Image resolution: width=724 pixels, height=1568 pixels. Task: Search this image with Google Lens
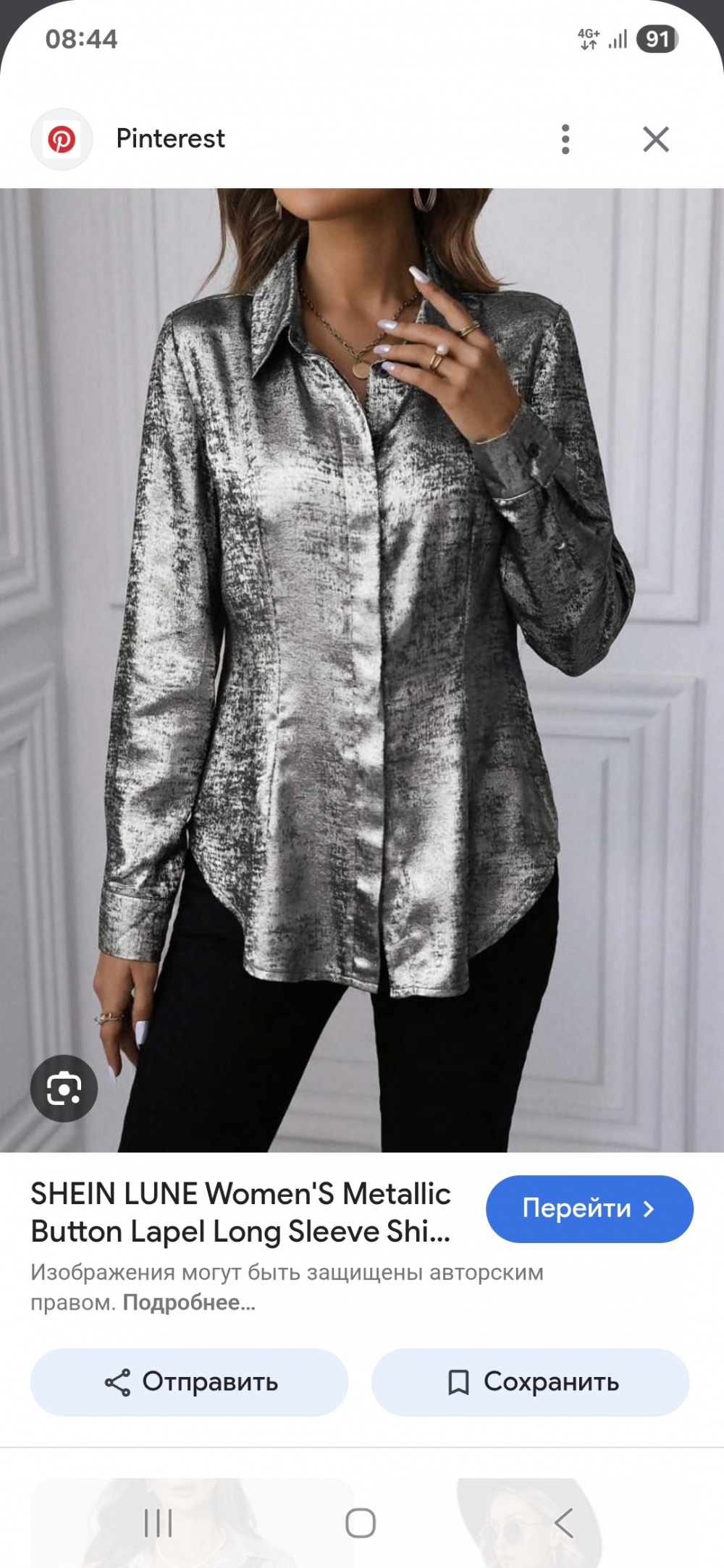(64, 1088)
